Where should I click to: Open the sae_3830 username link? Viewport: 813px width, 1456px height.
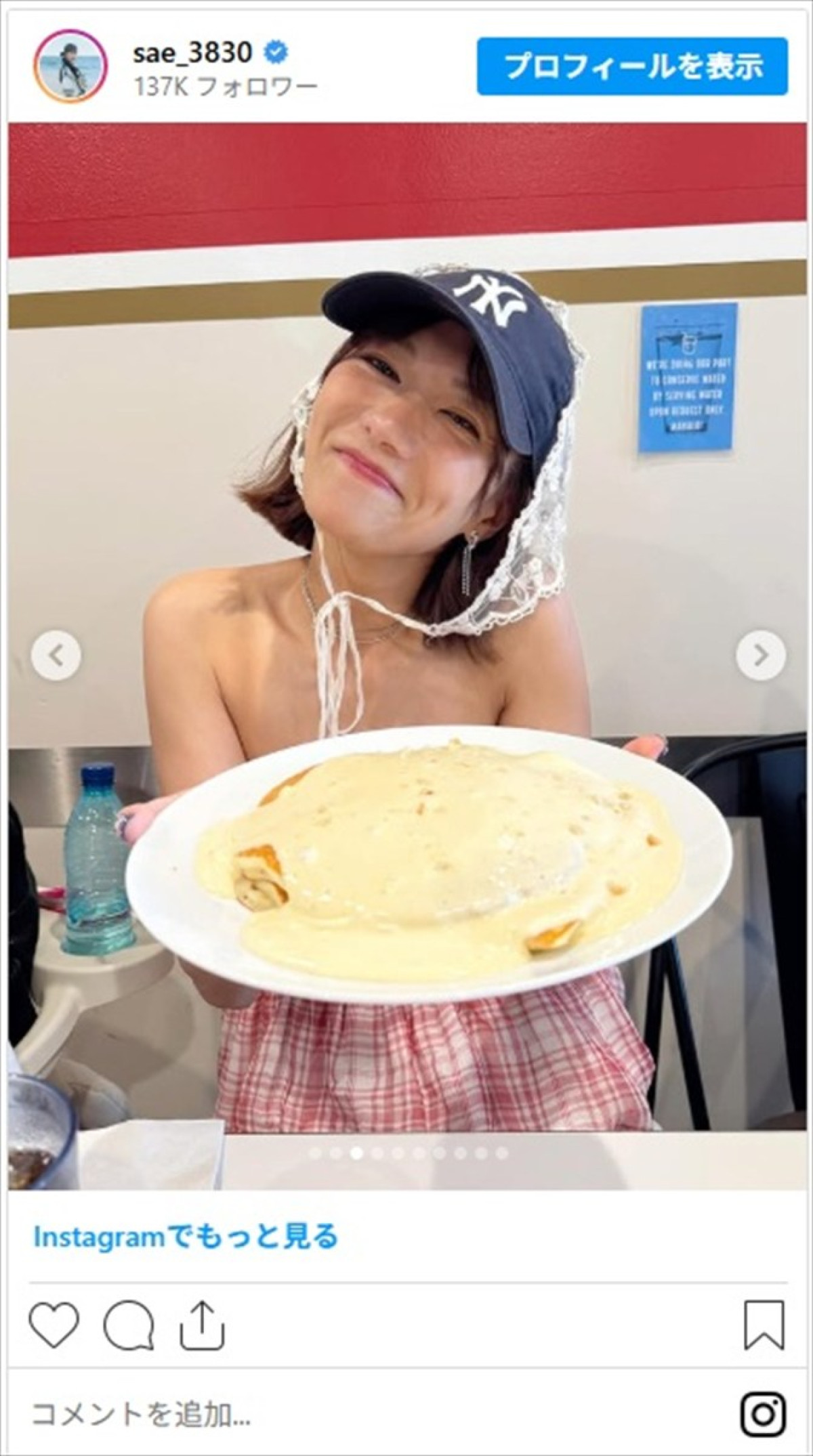pos(193,52)
